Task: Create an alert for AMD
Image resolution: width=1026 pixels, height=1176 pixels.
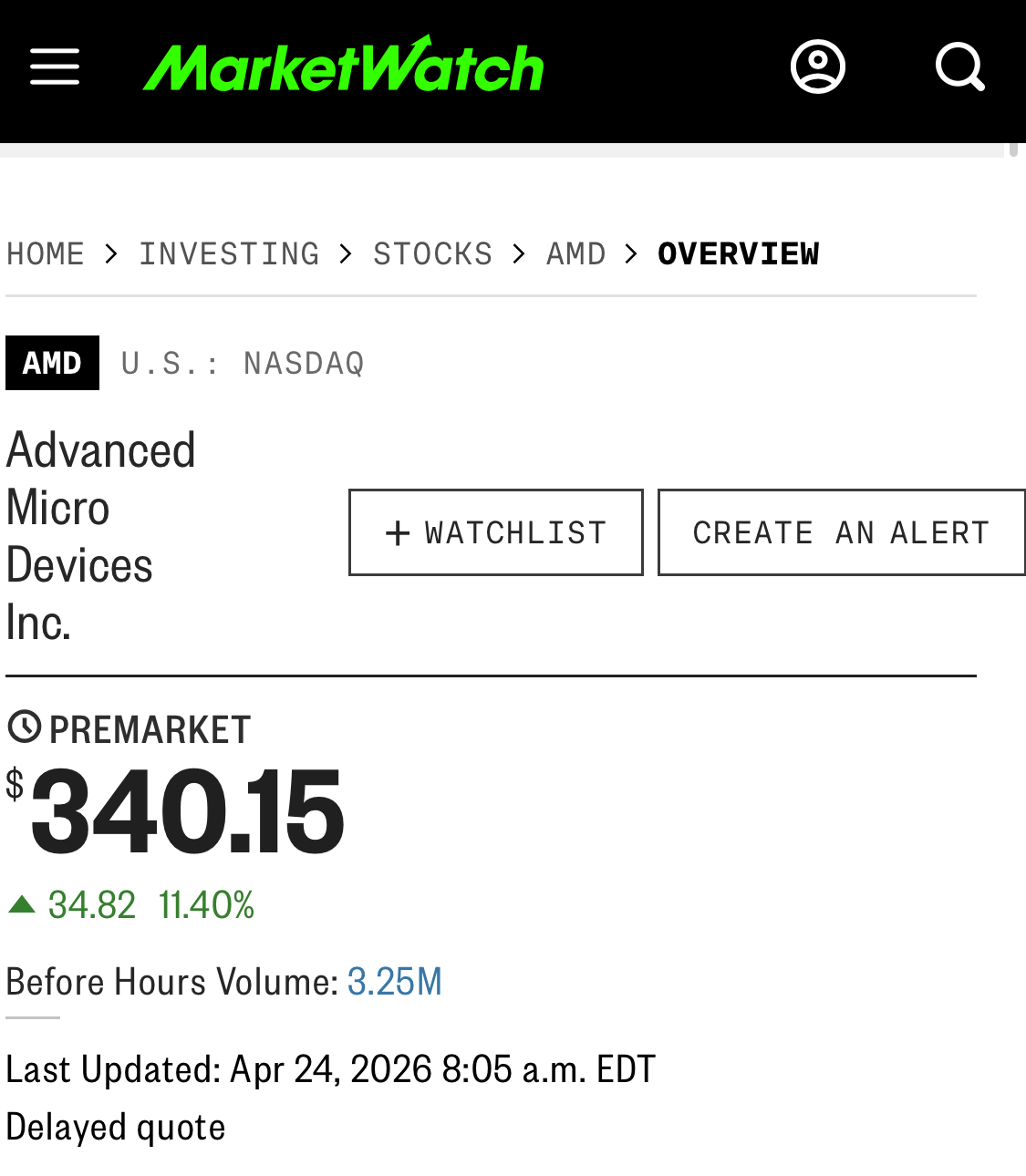Action: pyautogui.click(x=841, y=532)
